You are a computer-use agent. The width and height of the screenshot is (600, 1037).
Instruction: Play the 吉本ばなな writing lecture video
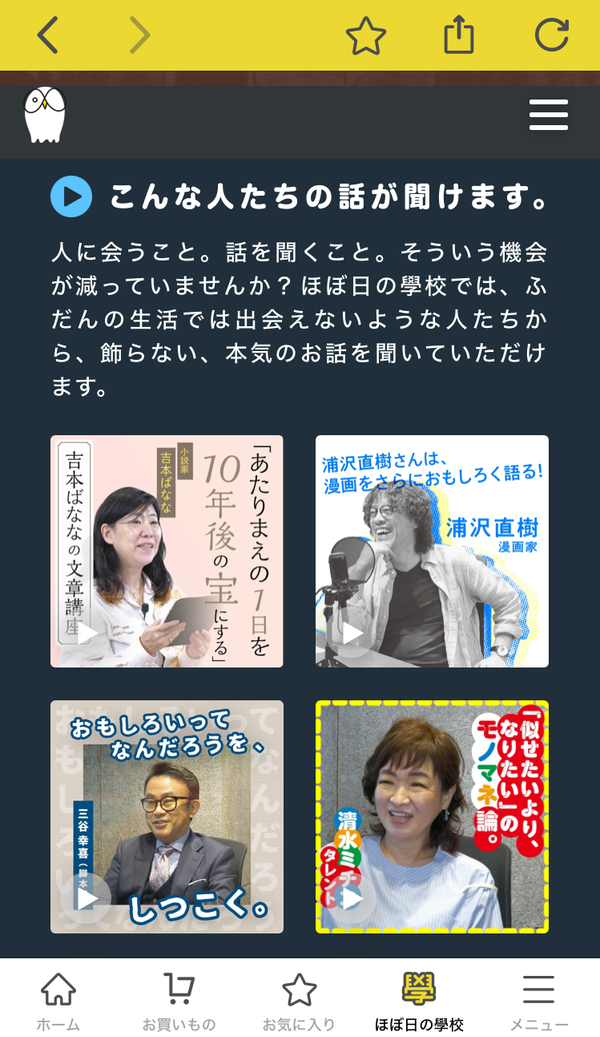167,551
